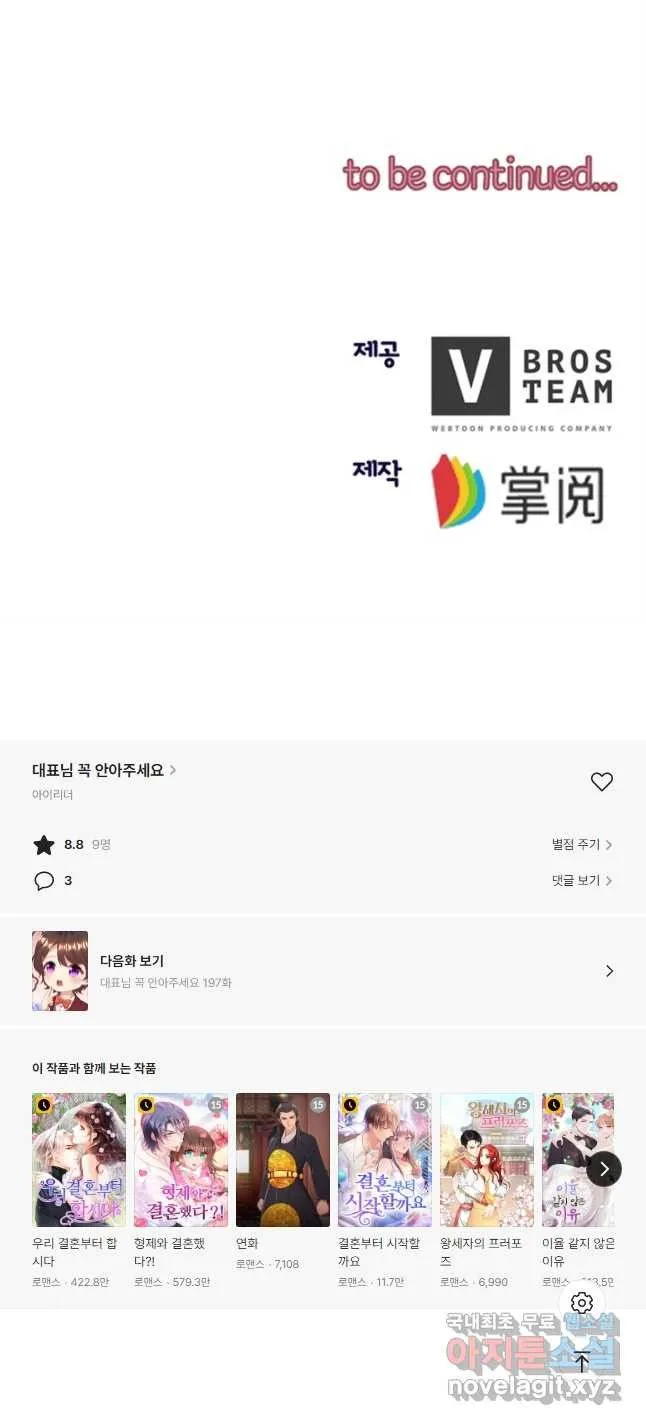Open 댓글 보기 to read comments

tap(582, 881)
